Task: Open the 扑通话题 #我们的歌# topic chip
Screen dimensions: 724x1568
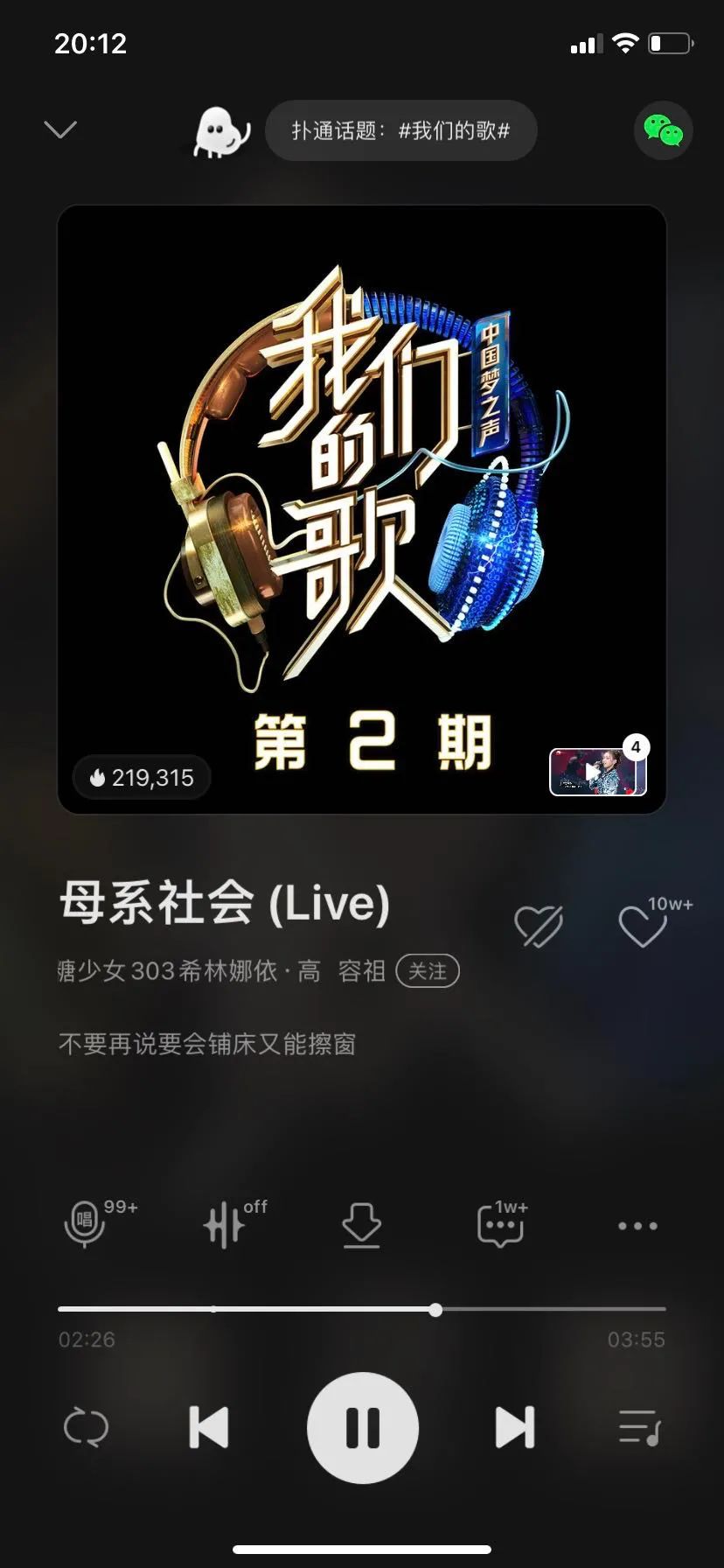Action: (x=400, y=131)
